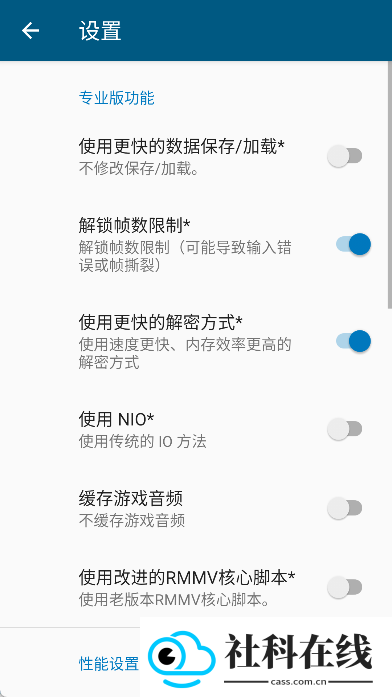Turn off 解锁帧数限制 switch
Screen dimensions: 392x697
(x=353, y=244)
